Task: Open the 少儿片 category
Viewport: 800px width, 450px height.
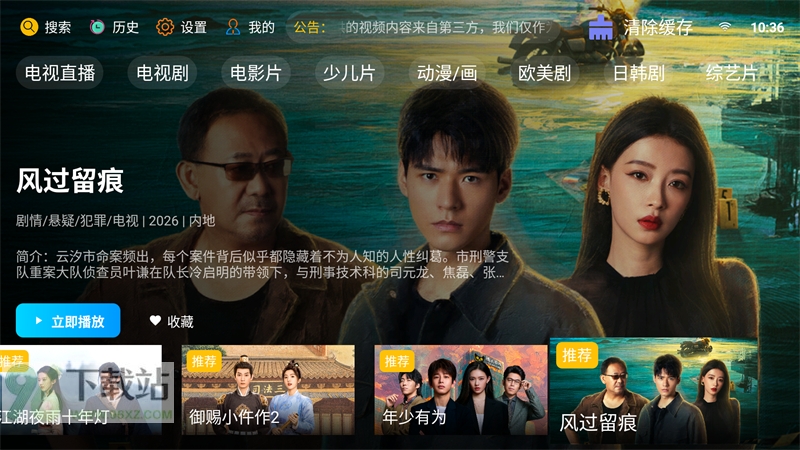Action: tap(348, 73)
